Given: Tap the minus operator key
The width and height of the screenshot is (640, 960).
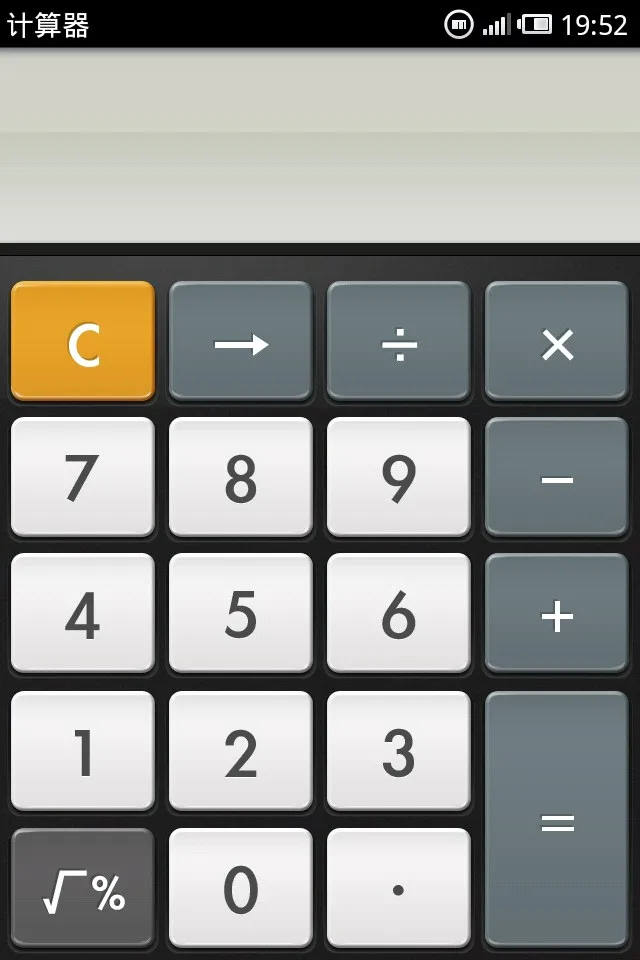Looking at the screenshot, I should coord(557,477).
